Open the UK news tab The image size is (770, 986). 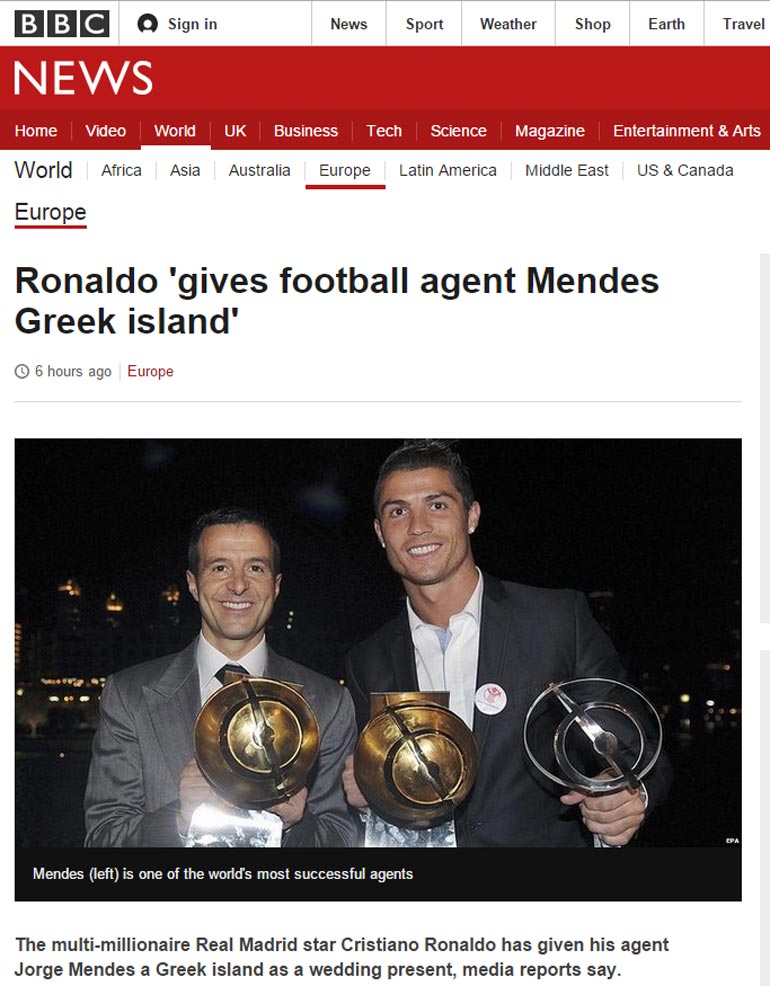tap(235, 131)
